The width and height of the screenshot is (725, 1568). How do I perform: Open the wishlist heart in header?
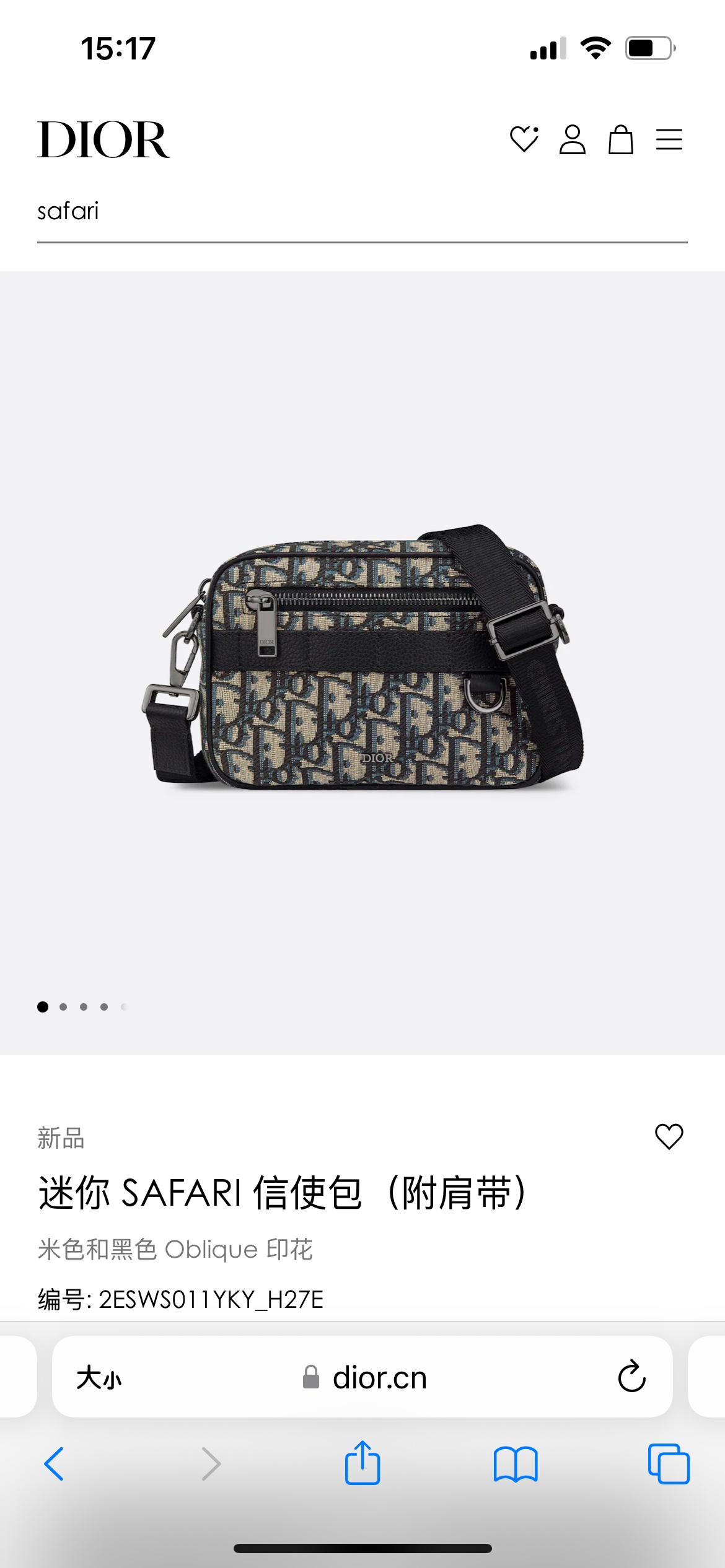pos(524,139)
